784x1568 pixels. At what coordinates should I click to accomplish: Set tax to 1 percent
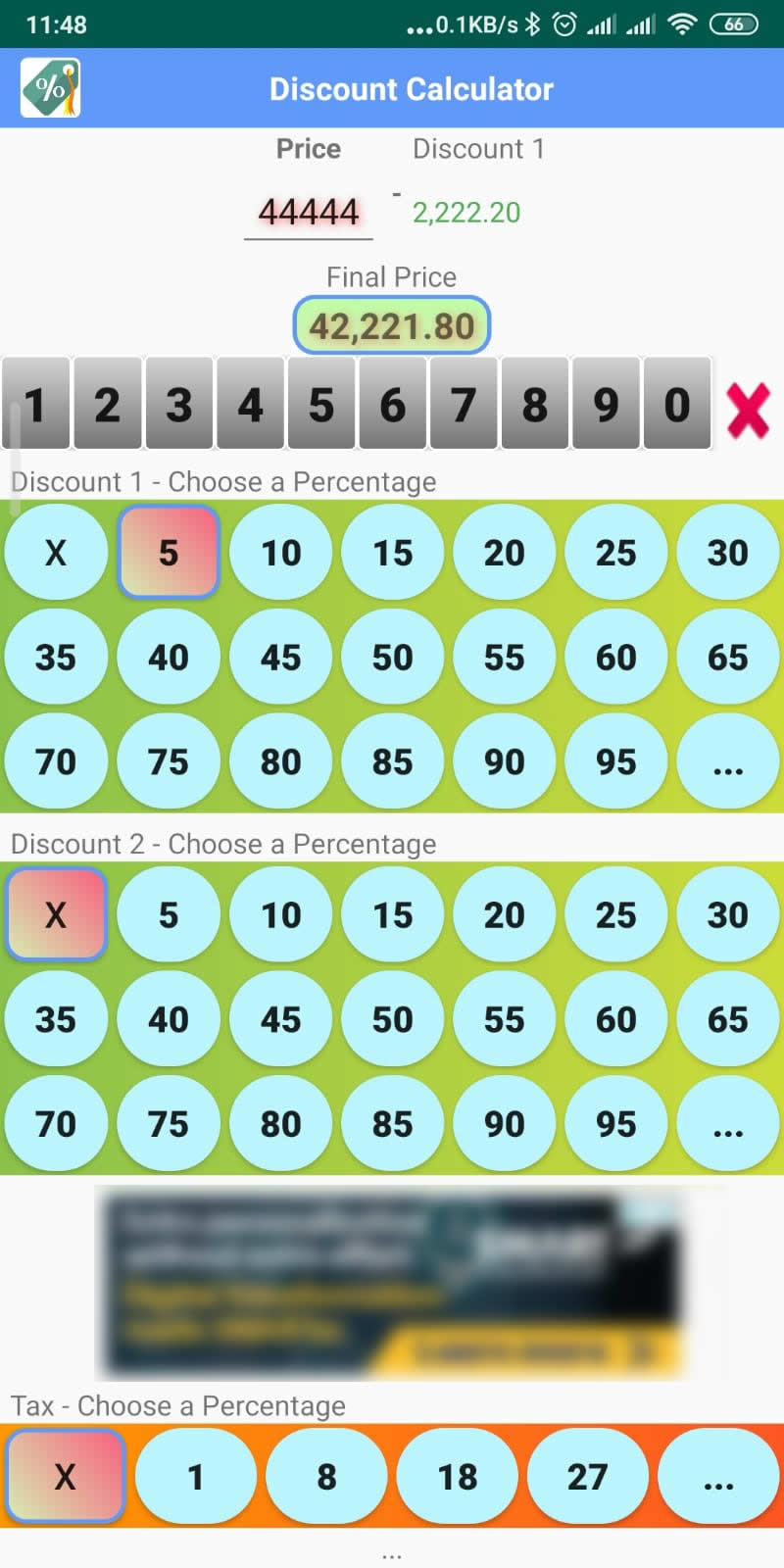point(195,1476)
